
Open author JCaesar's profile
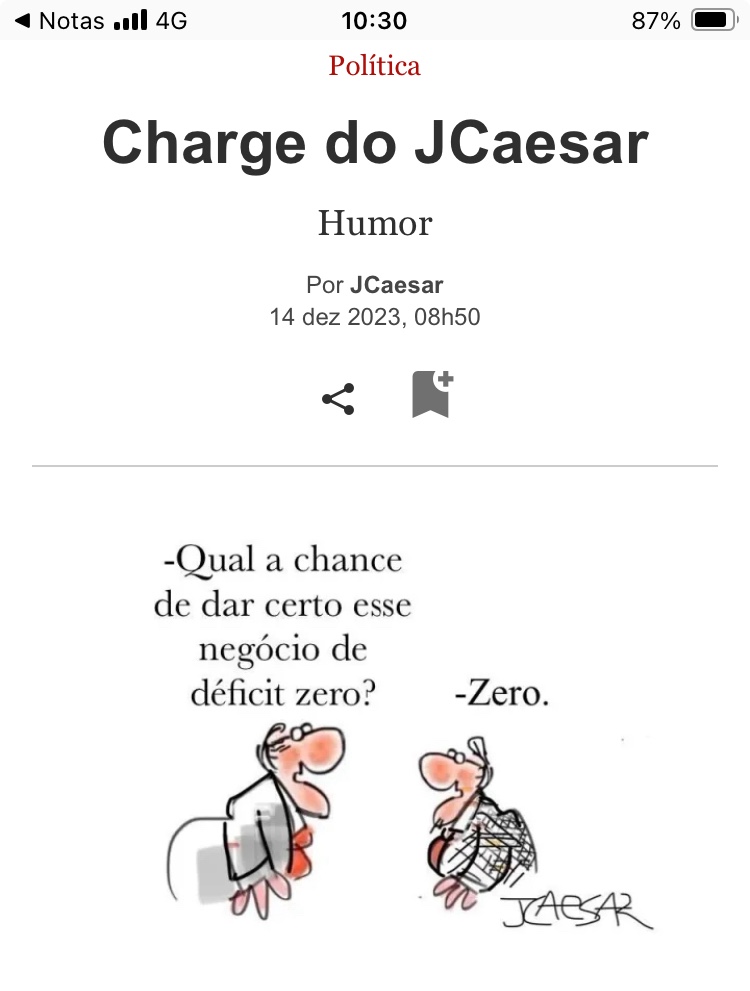pyautogui.click(x=396, y=285)
